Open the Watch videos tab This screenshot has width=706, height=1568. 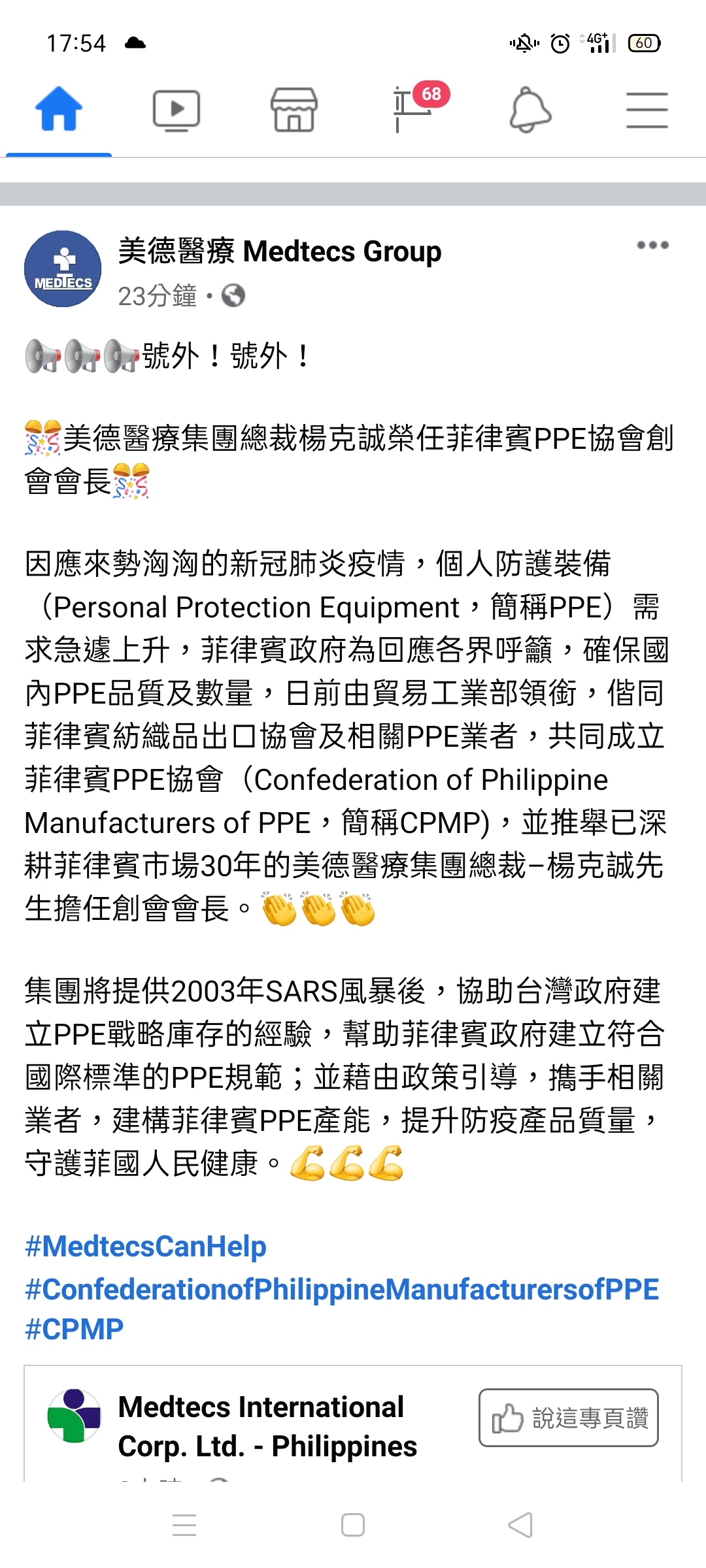coord(176,110)
